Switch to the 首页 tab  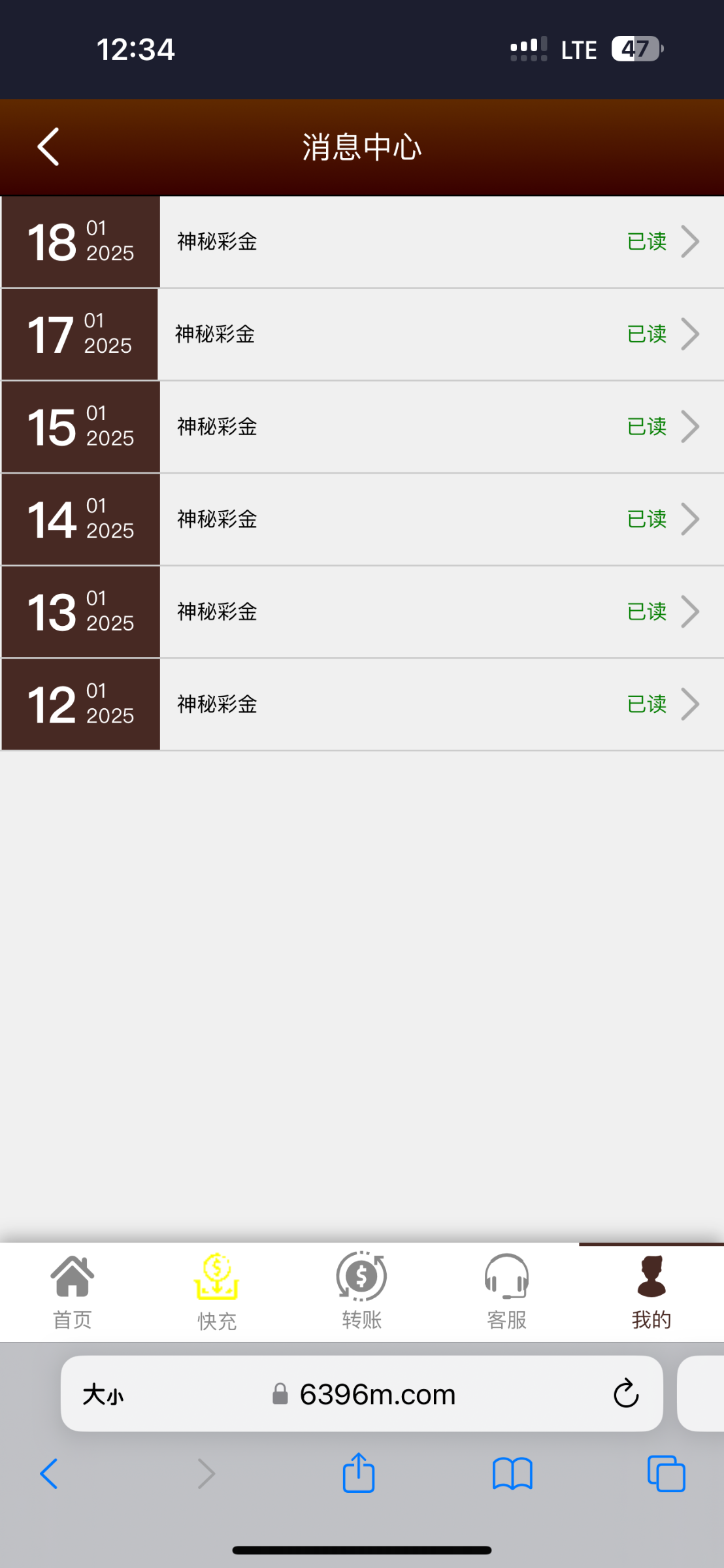(72, 1292)
